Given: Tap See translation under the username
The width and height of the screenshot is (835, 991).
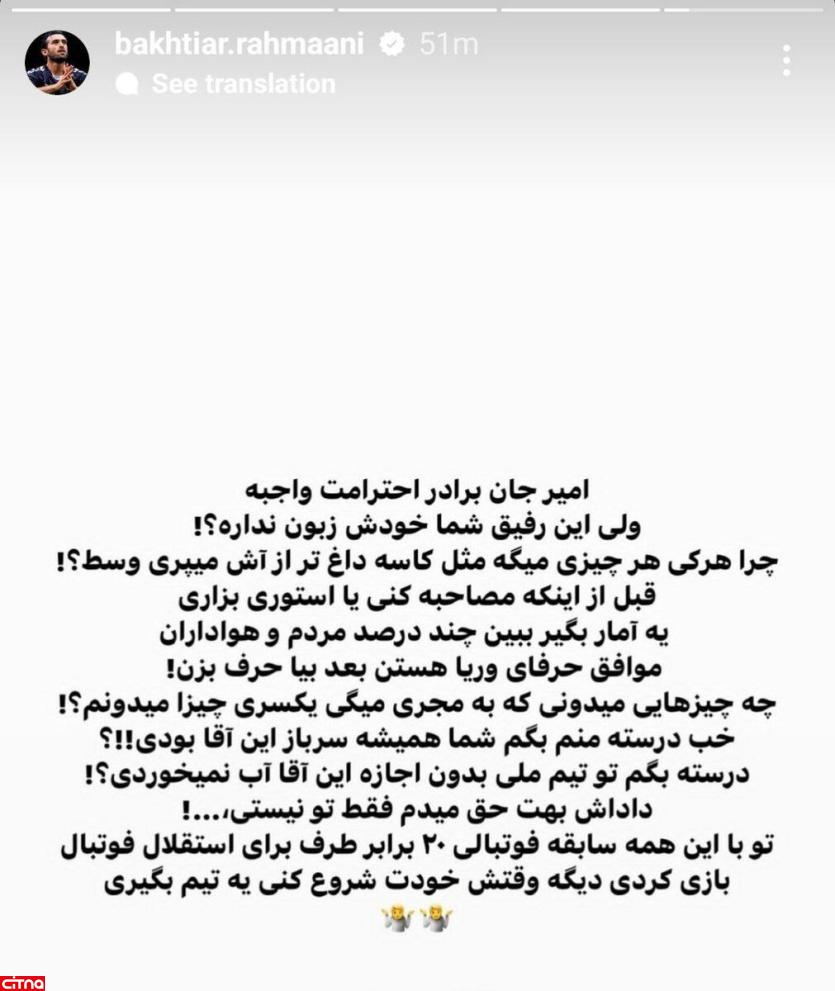Looking at the screenshot, I should pos(242,84).
